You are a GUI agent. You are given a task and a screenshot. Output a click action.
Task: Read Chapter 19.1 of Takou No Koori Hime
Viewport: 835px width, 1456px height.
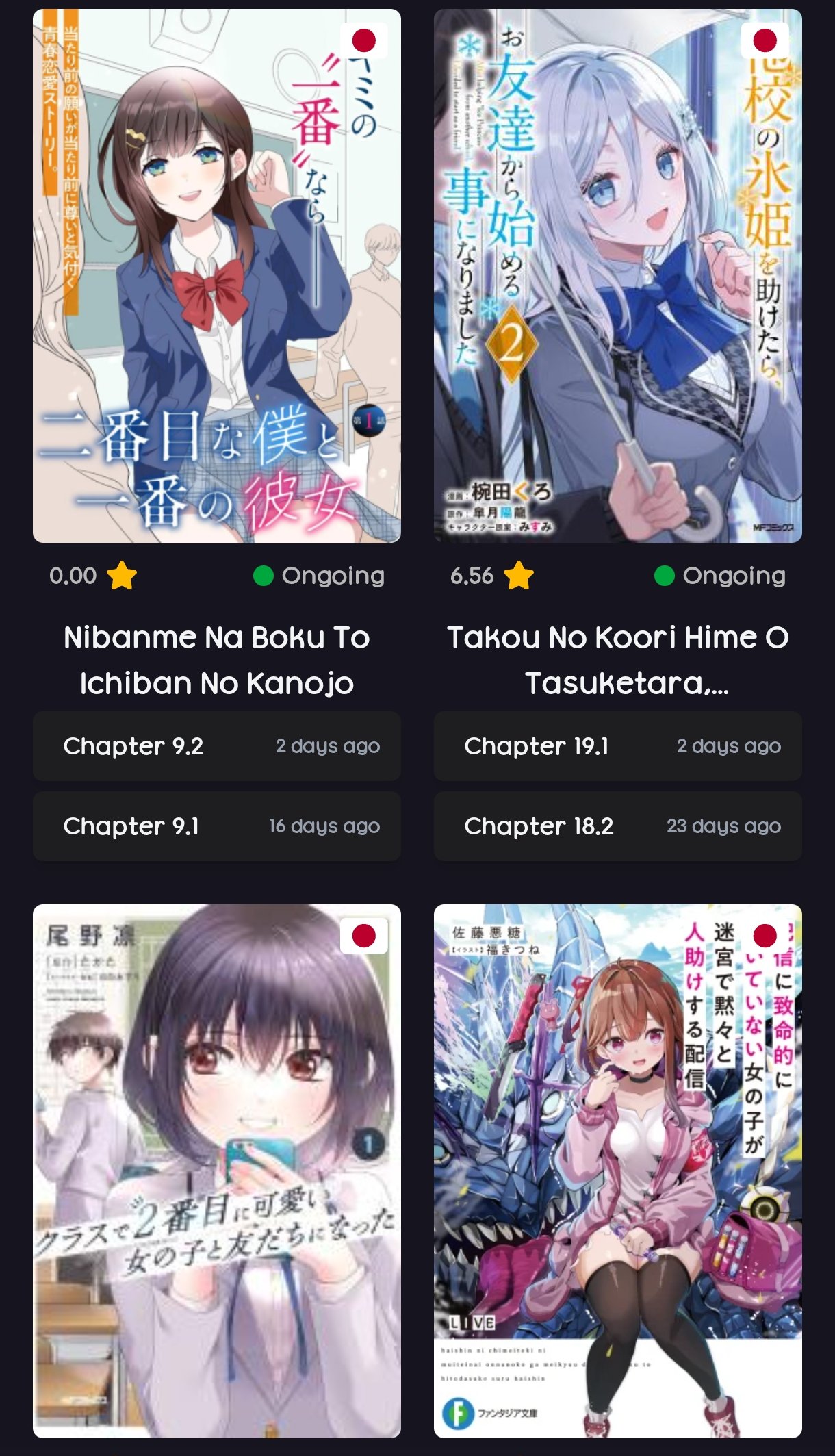coord(618,746)
